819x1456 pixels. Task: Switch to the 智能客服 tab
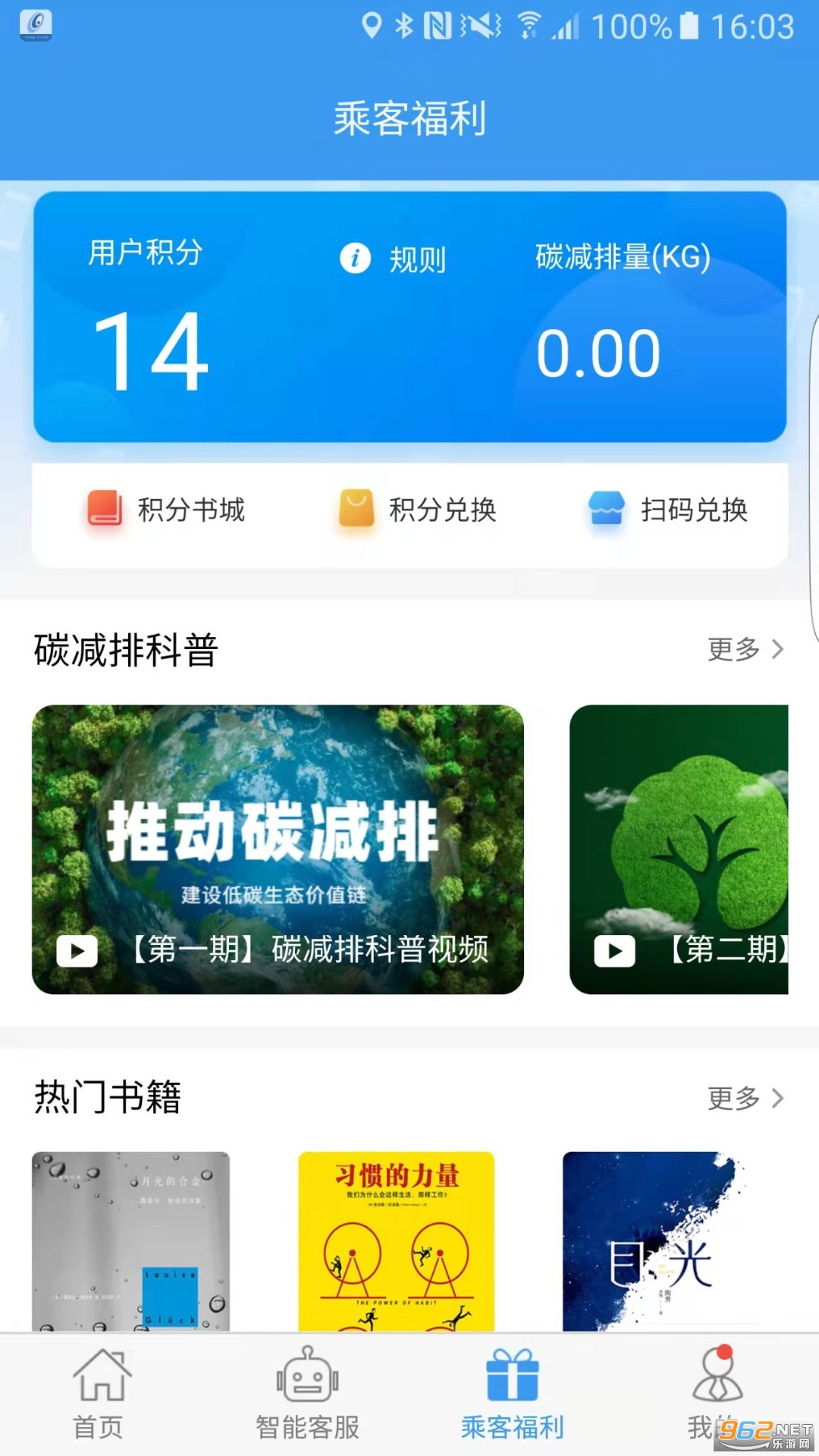(307, 1394)
